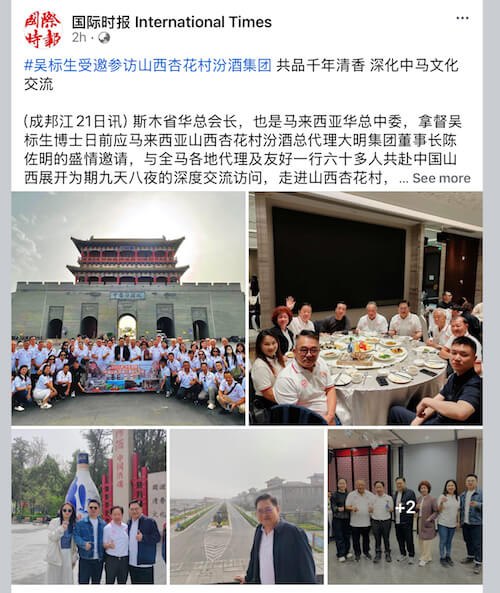
Task: Open the photo with the giant bottle statue
Action: pos(89,506)
